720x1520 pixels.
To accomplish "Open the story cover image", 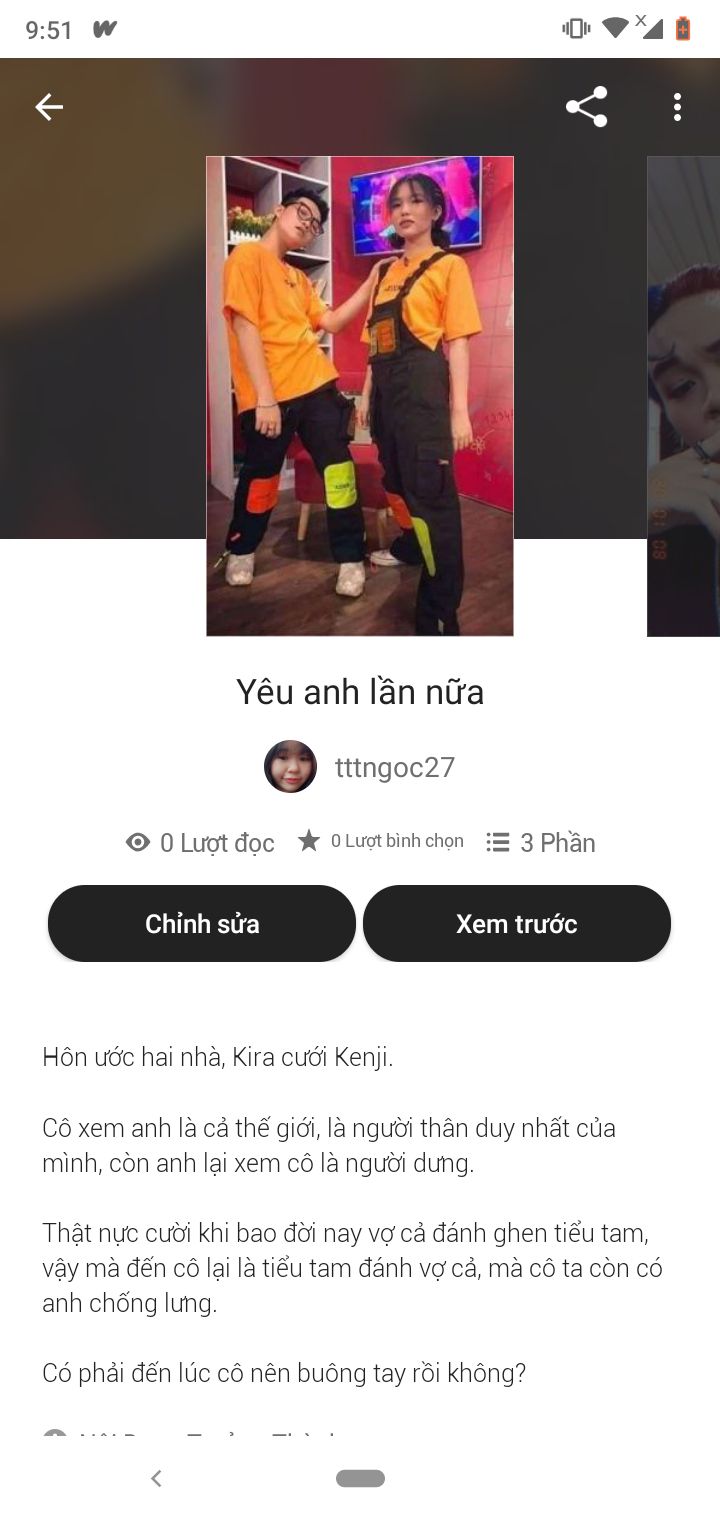I will point(360,396).
